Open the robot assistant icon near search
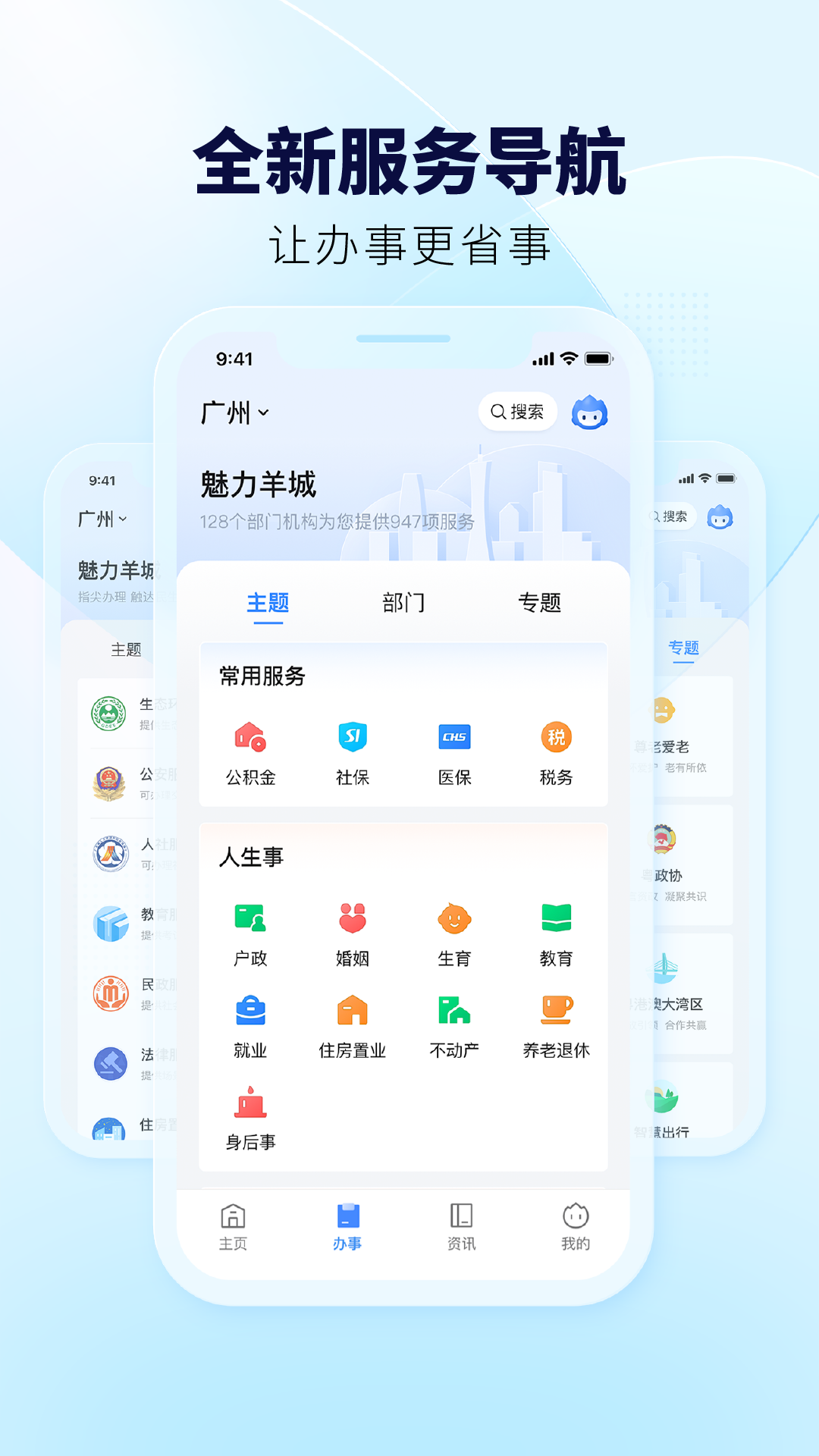This screenshot has width=819, height=1456. pos(589,413)
